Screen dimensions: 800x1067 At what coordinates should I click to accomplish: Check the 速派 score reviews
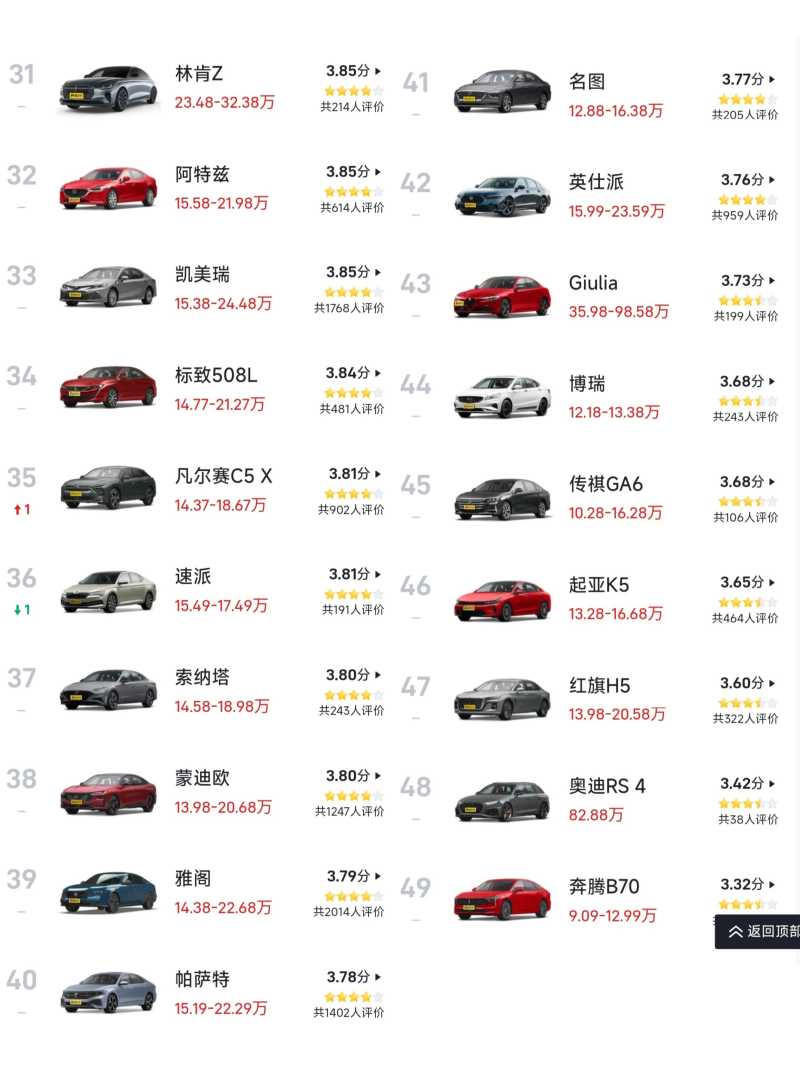pyautogui.click(x=355, y=575)
